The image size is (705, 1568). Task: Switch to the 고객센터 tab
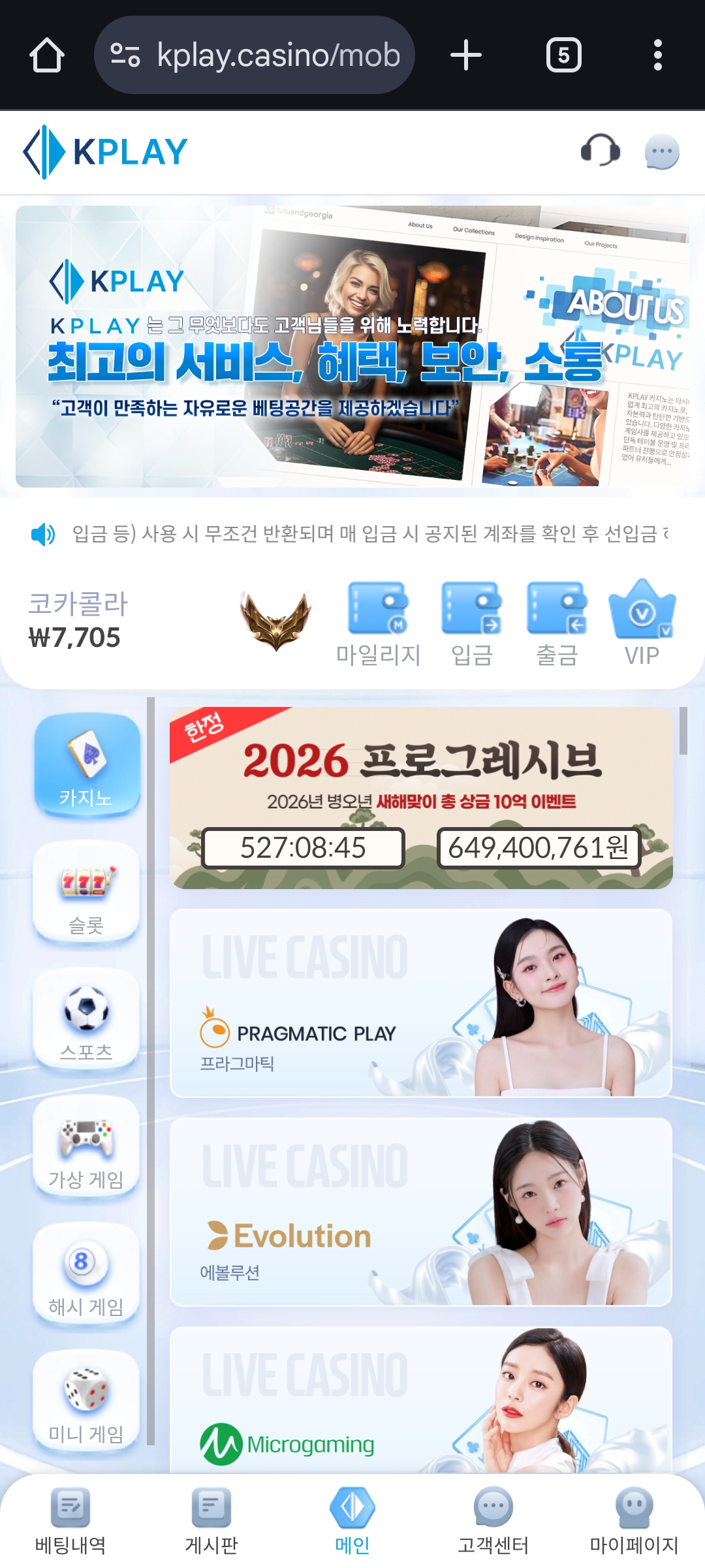coord(493,1522)
